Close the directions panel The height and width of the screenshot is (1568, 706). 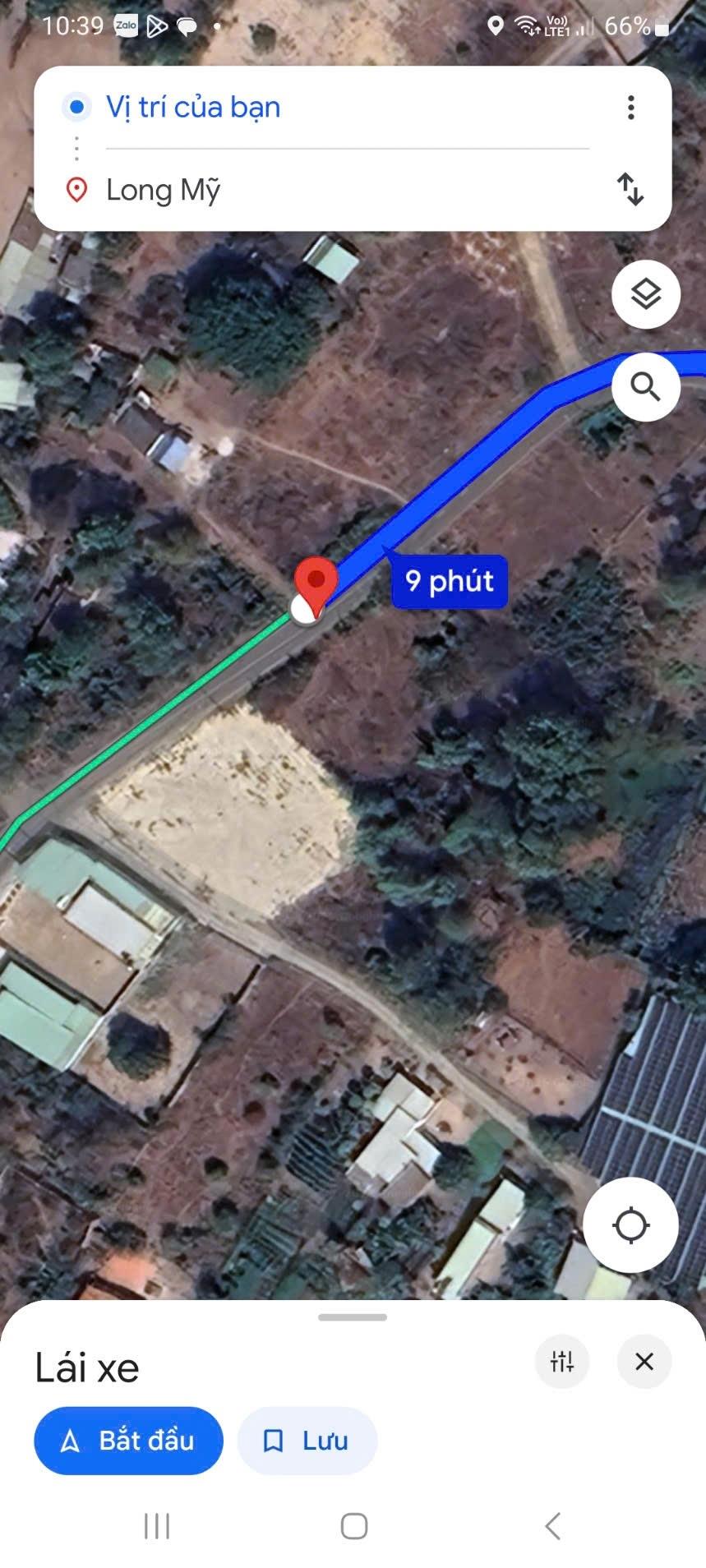point(644,1362)
